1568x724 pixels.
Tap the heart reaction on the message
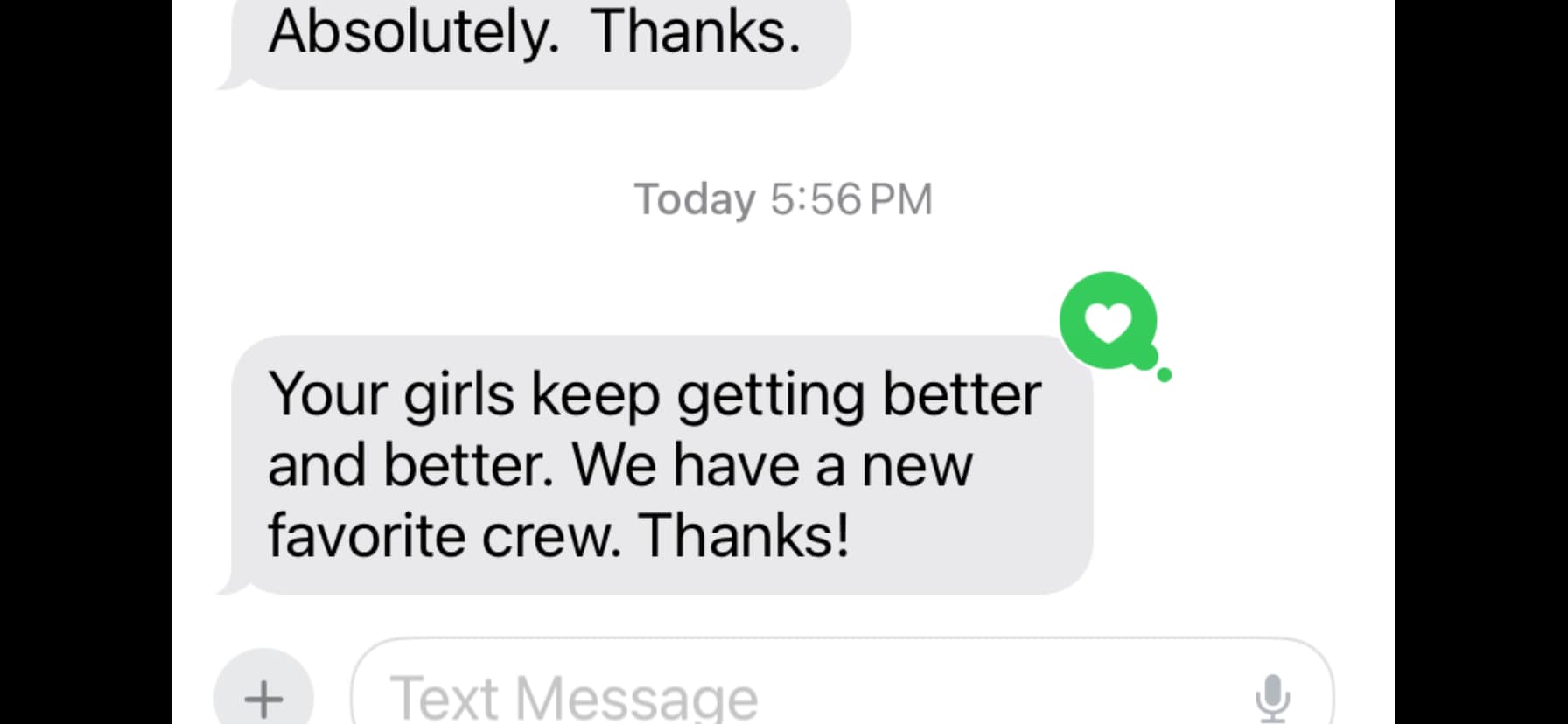pos(1109,321)
